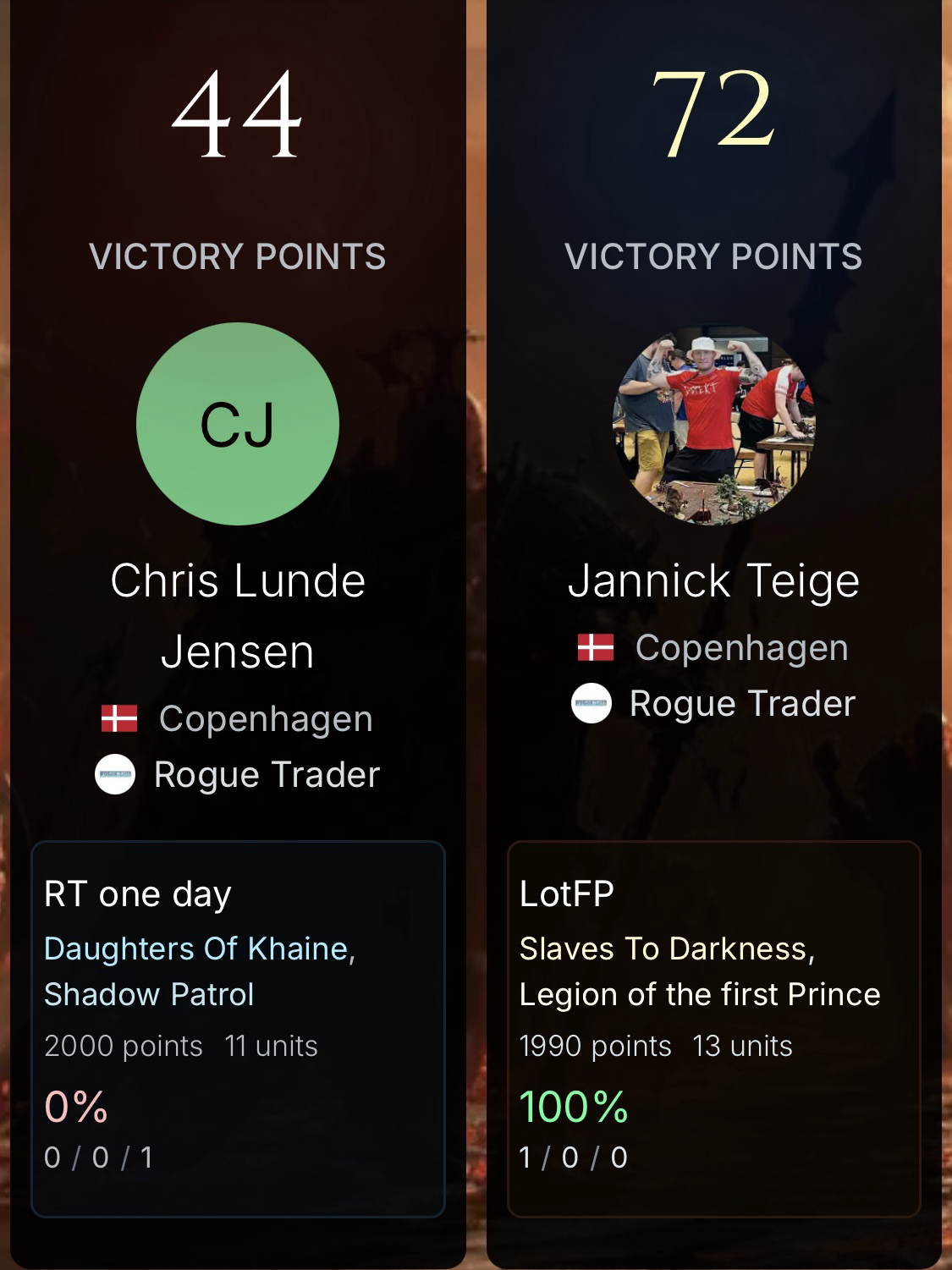The image size is (952, 1270).
Task: Open the RT one day army list card
Action: tap(238, 1027)
